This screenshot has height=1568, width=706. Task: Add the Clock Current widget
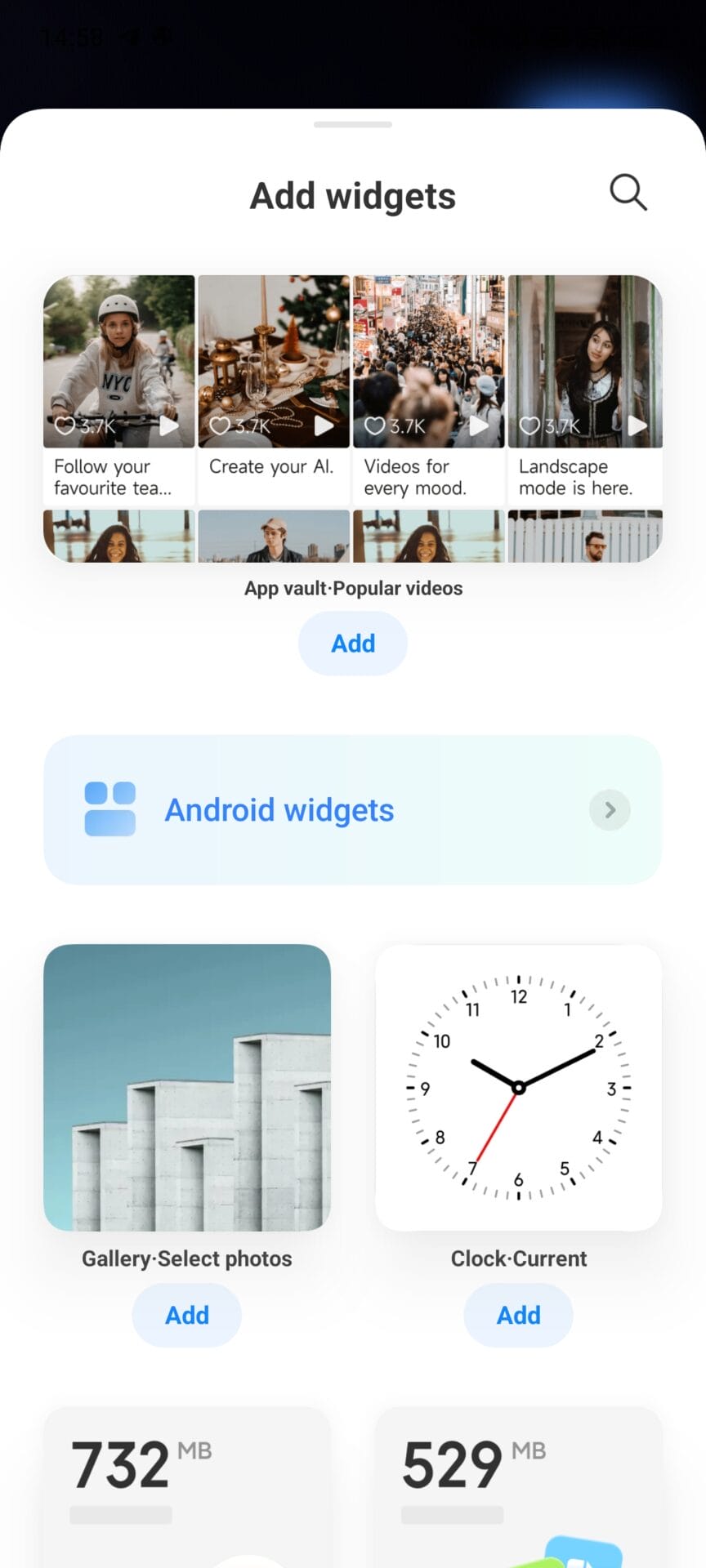click(x=518, y=1315)
